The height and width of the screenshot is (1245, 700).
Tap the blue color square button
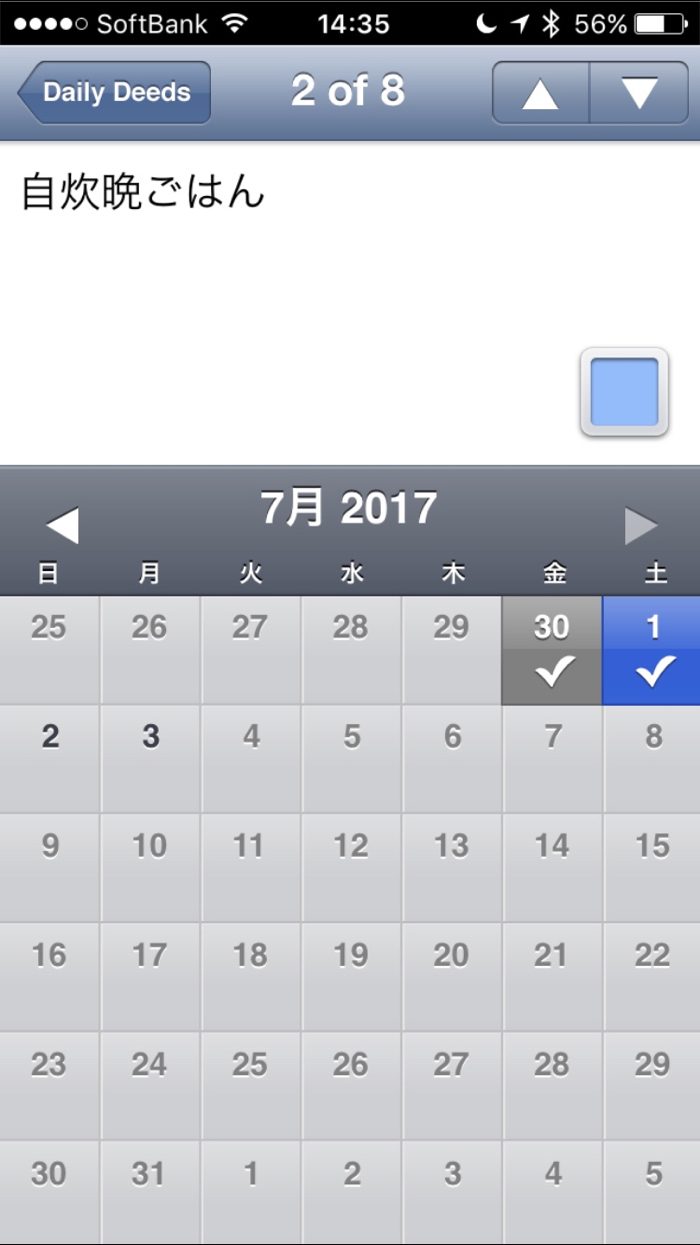tap(624, 392)
